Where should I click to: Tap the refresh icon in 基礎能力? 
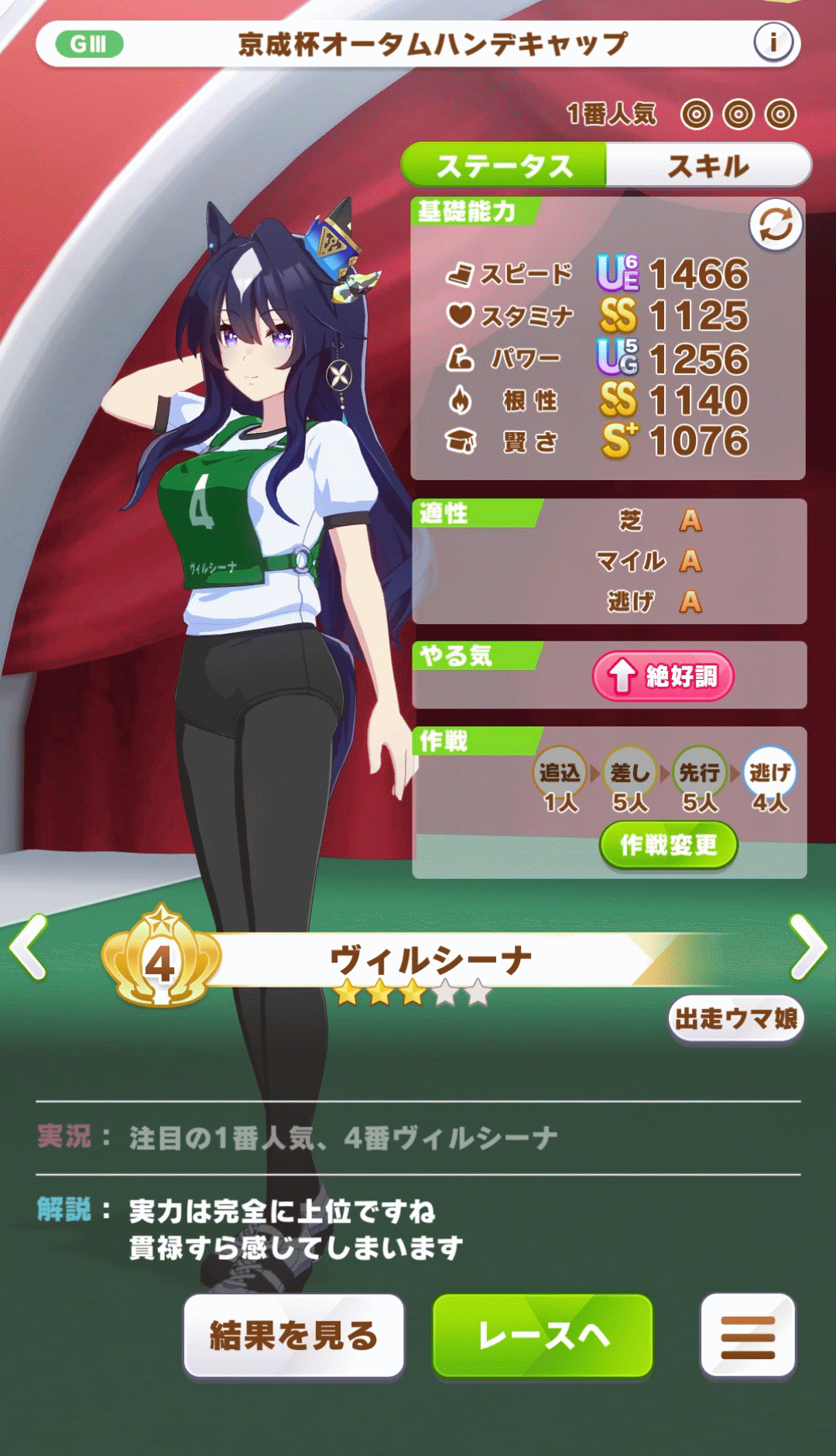coord(775,225)
